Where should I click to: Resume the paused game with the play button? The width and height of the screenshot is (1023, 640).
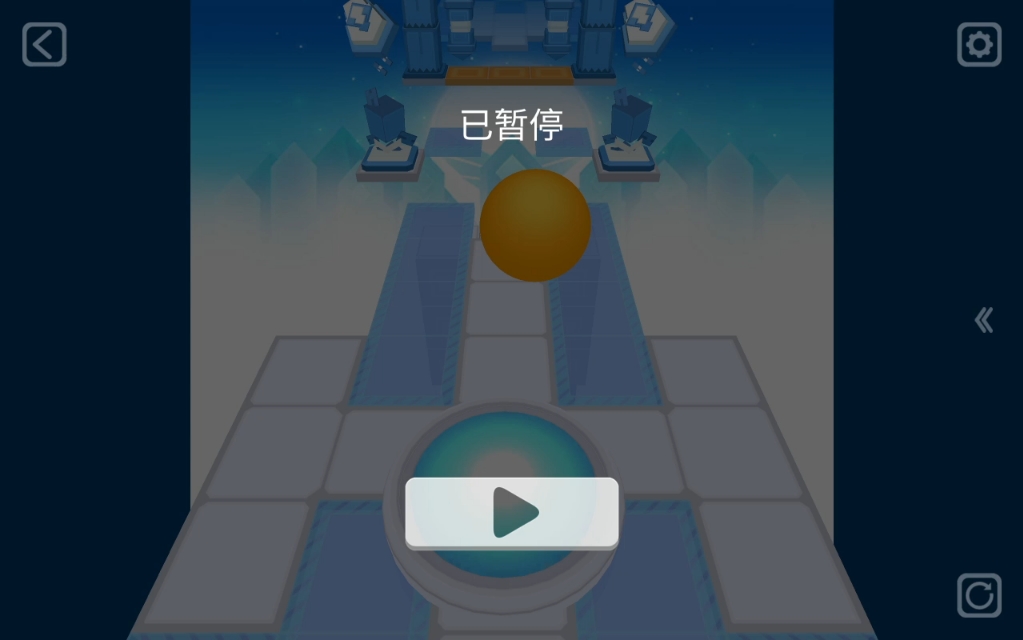512,513
